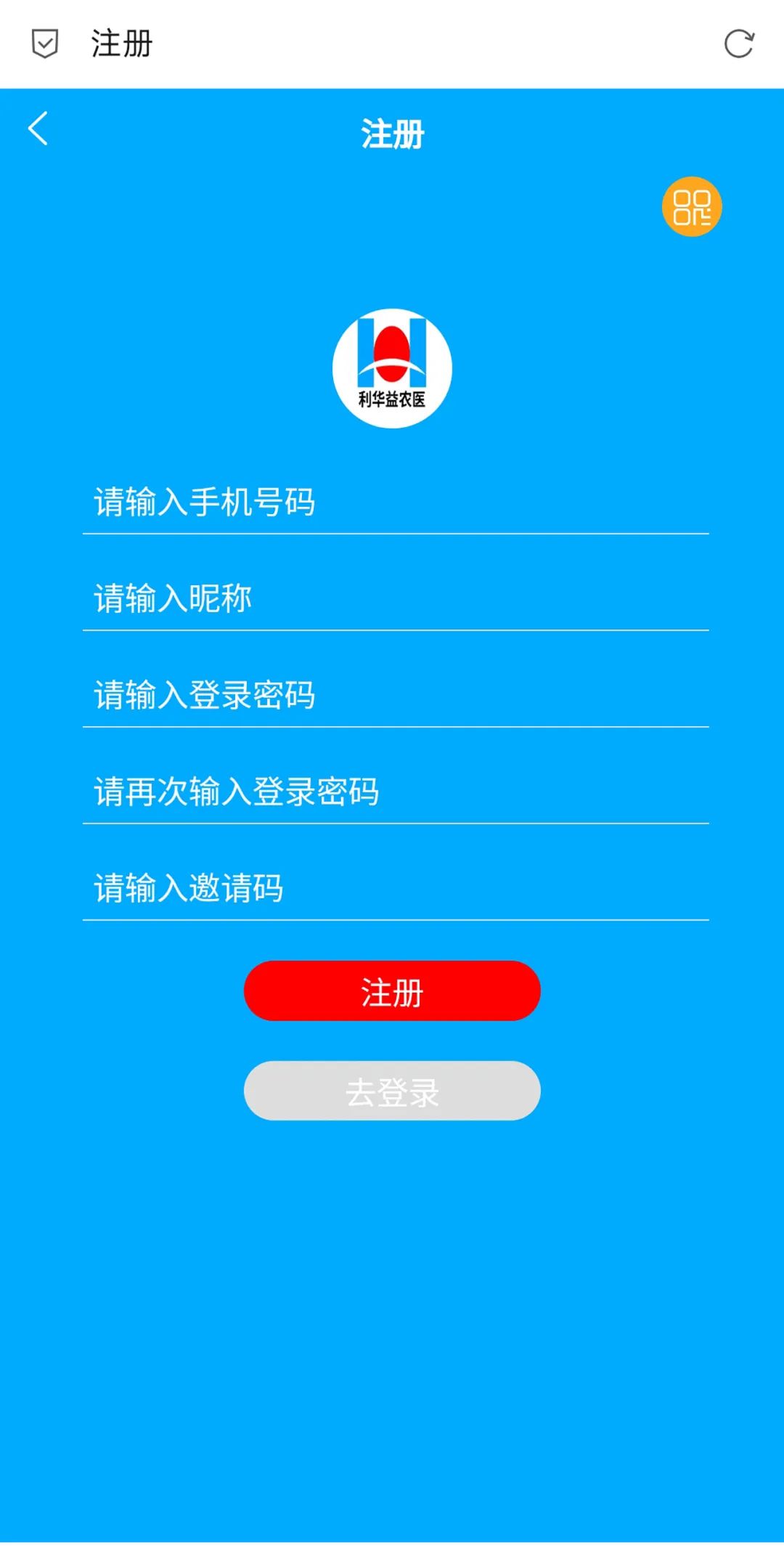
Task: Tap the shield icon in the top bar
Action: point(45,44)
